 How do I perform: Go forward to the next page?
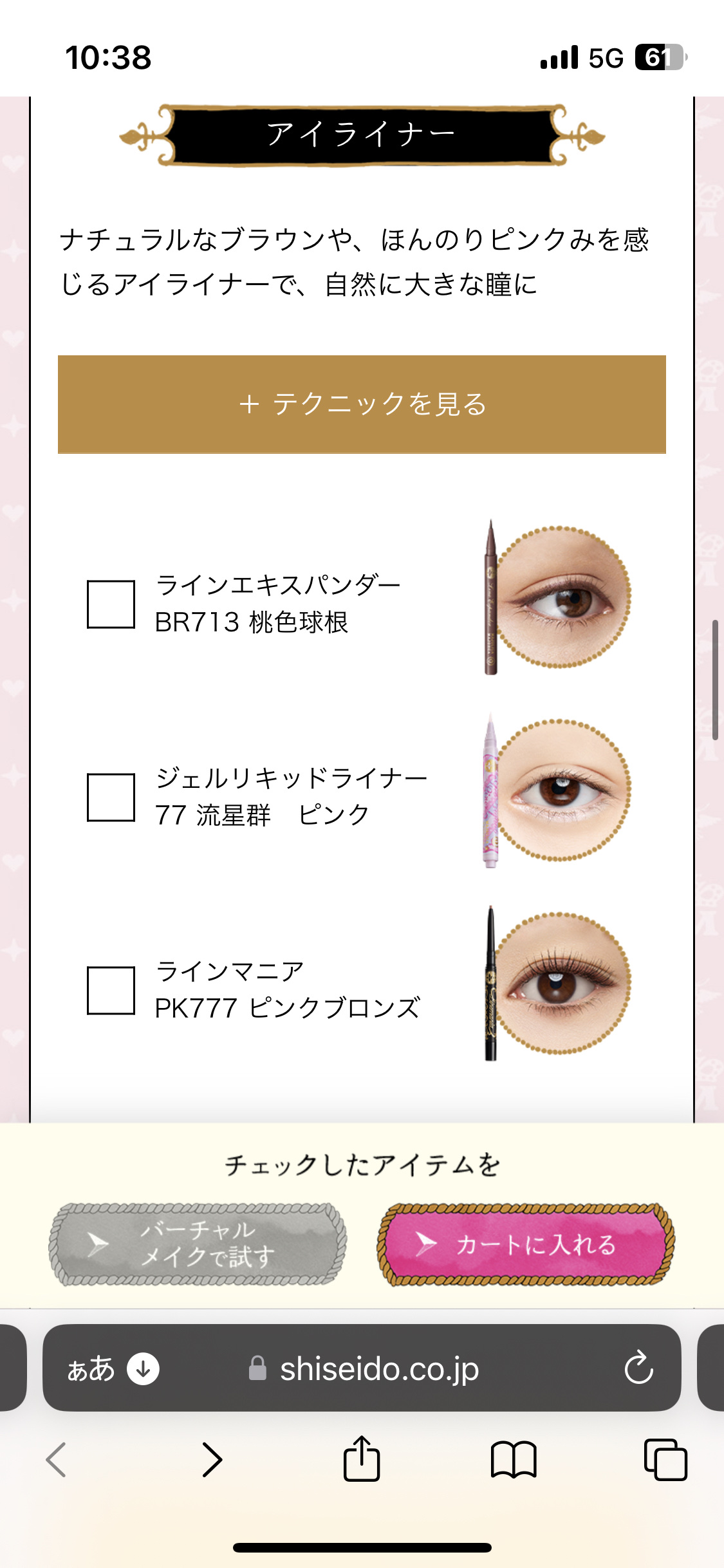coord(212,1460)
